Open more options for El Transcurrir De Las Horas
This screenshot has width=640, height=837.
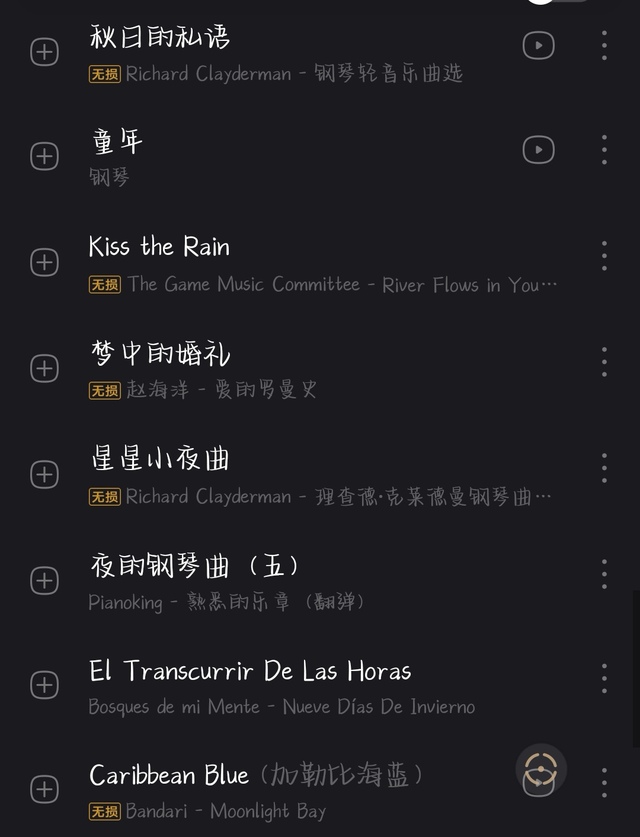click(x=604, y=678)
